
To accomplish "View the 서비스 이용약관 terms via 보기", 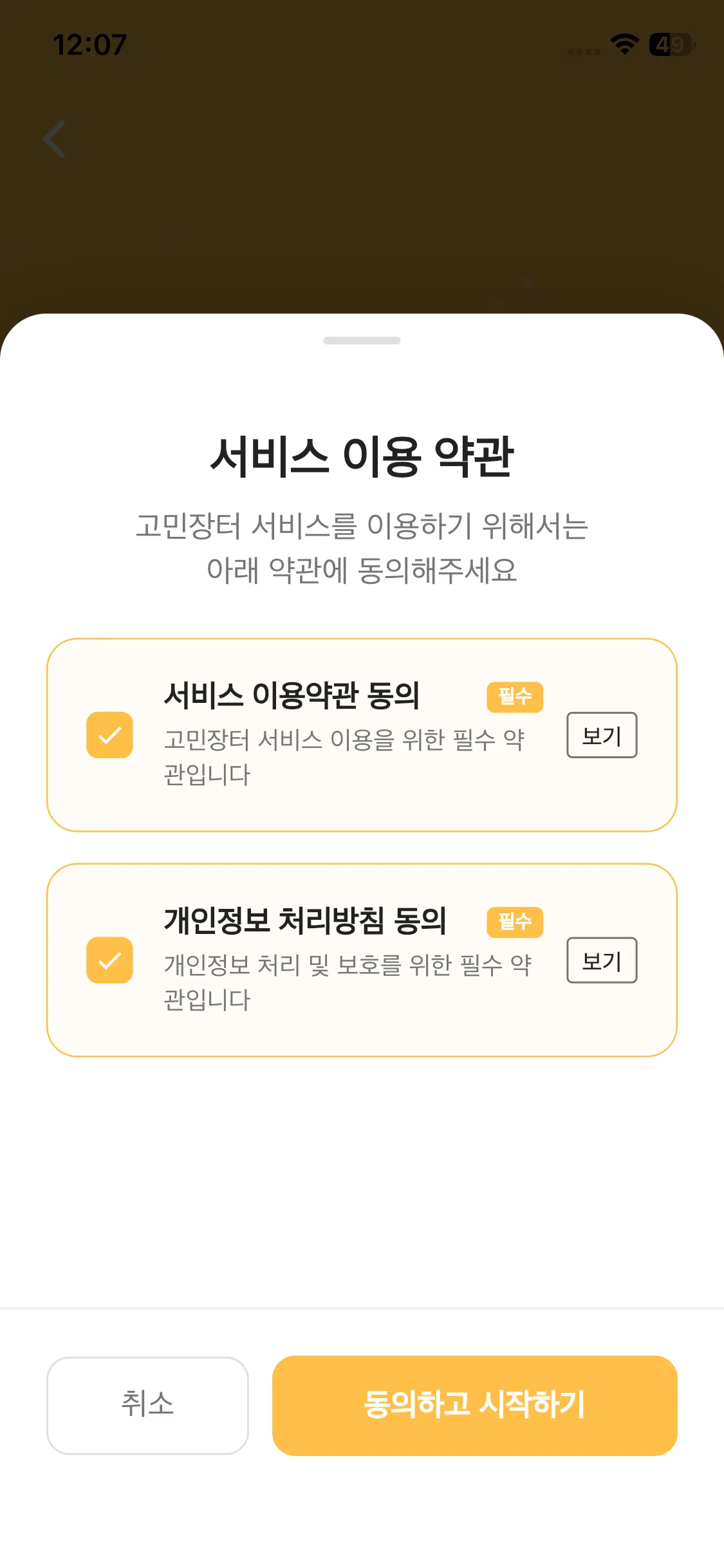I will coord(602,735).
